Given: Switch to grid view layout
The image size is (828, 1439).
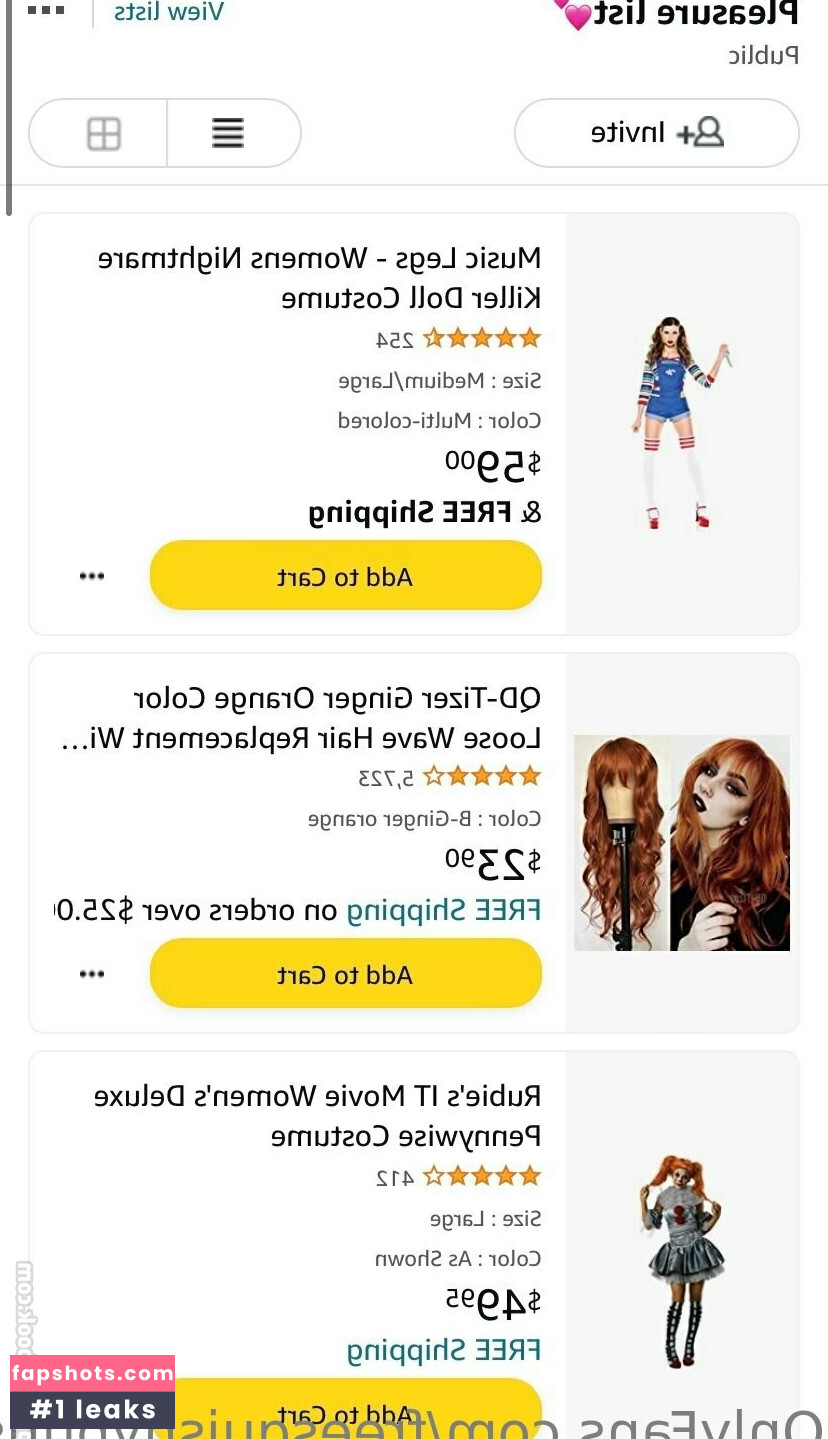Looking at the screenshot, I should [103, 133].
